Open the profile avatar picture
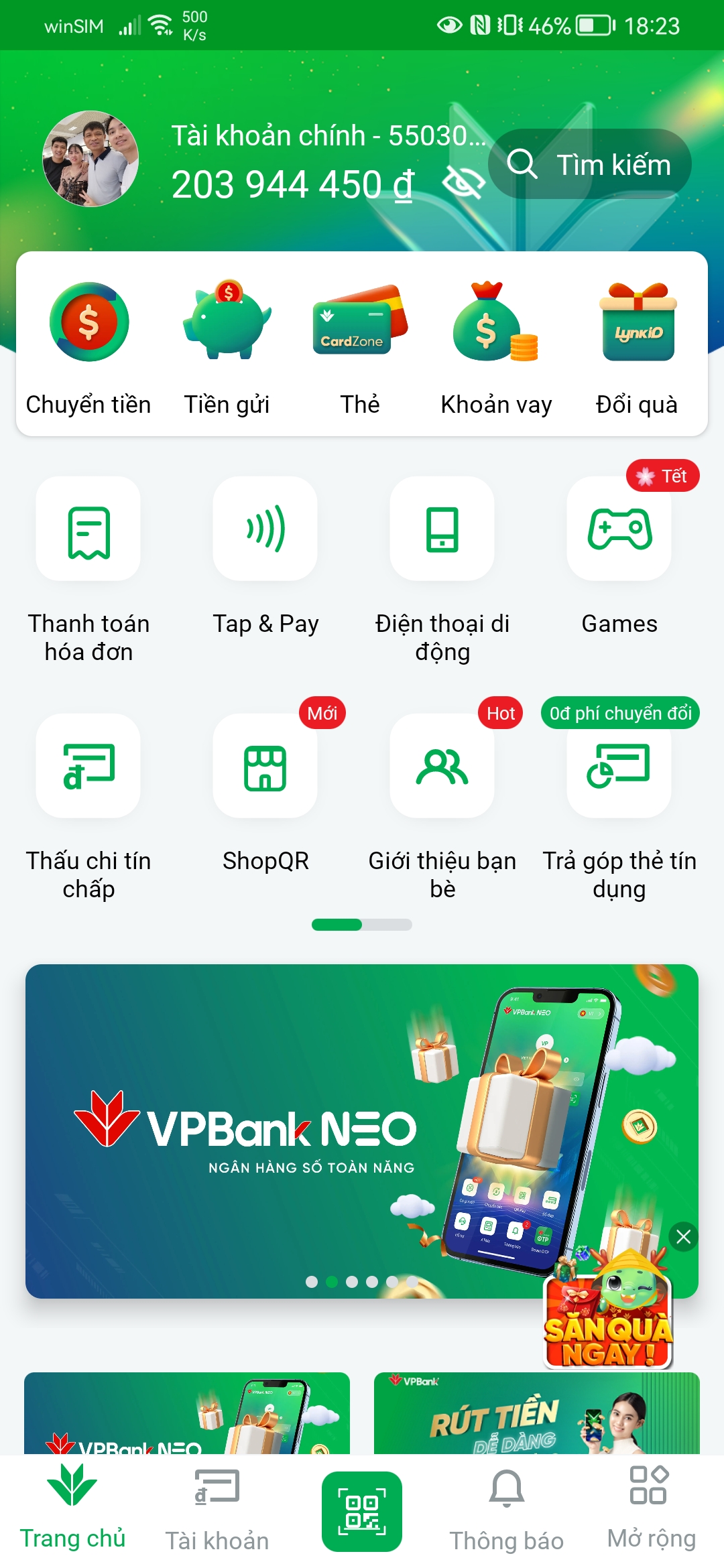 (x=90, y=159)
